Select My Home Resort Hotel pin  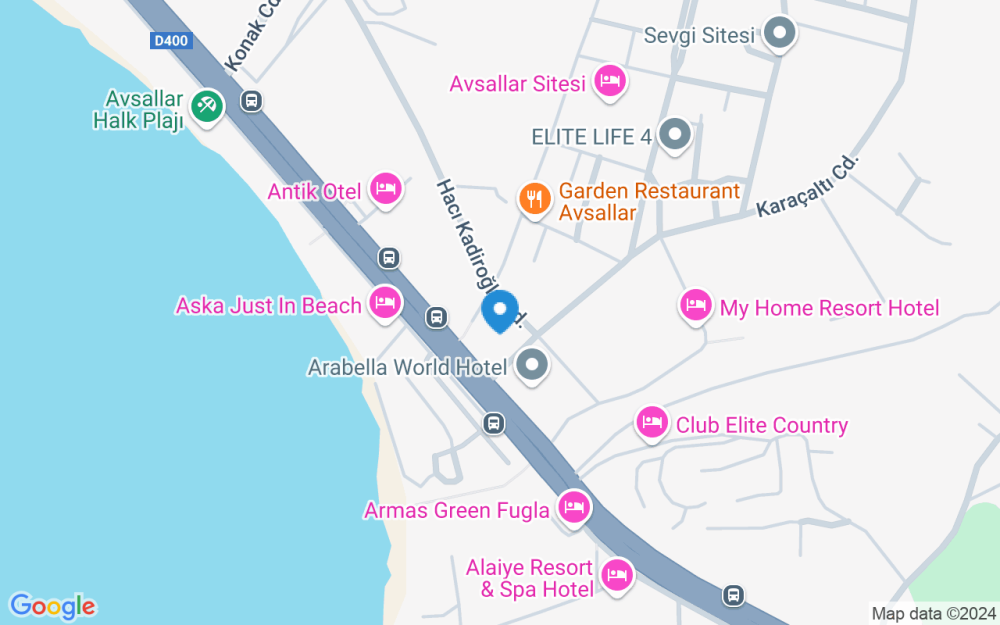click(696, 306)
